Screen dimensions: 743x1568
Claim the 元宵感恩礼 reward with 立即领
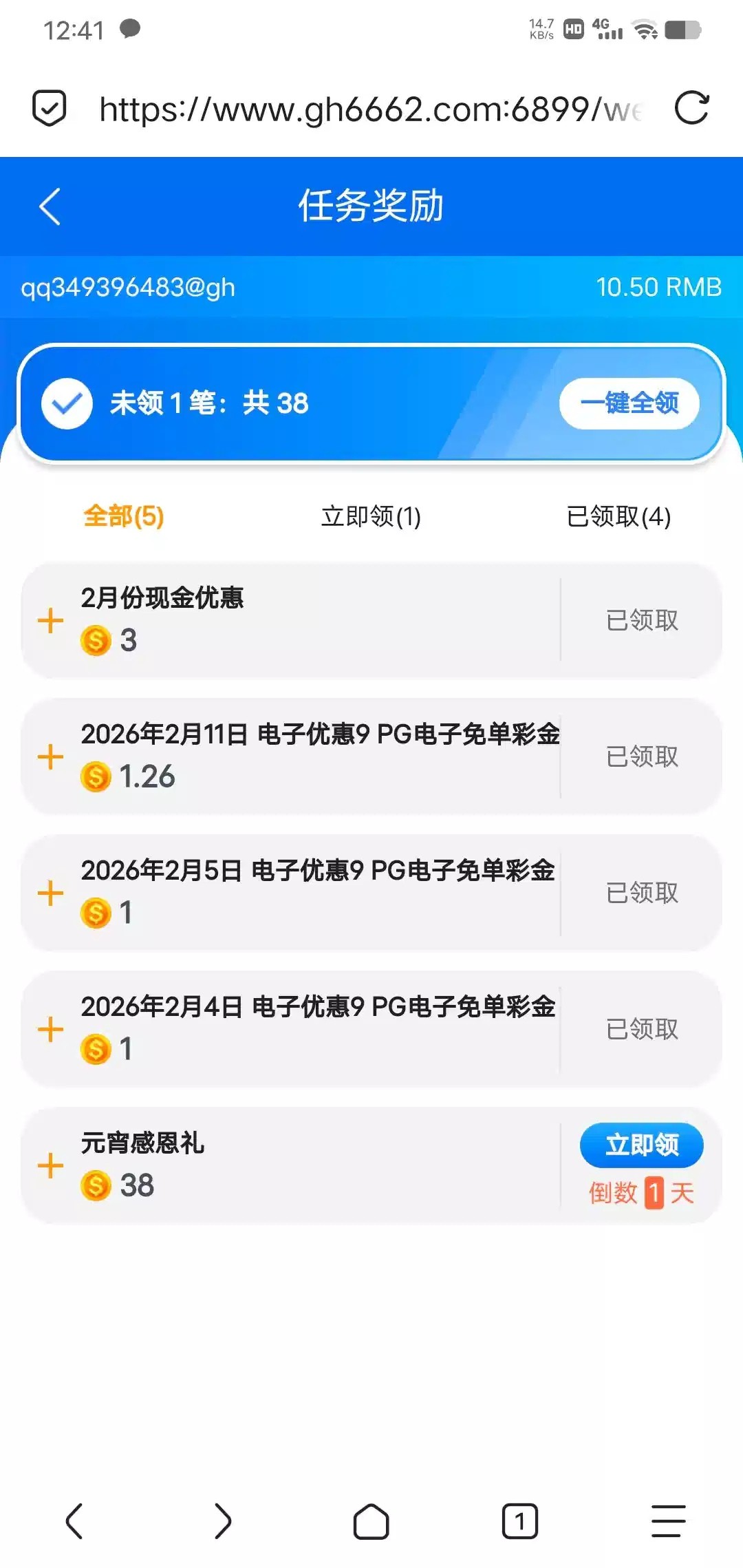(x=641, y=1145)
